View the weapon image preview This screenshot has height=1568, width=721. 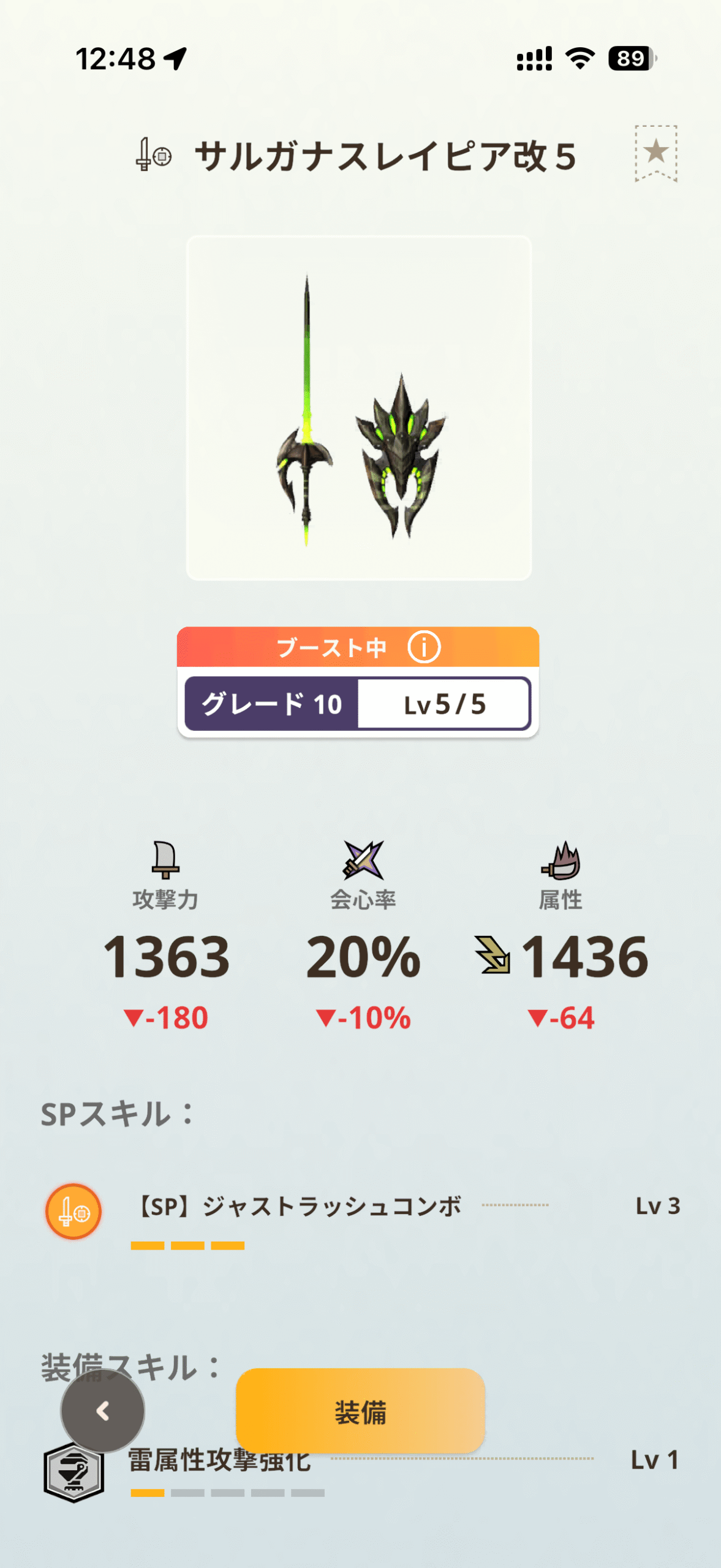[359, 408]
